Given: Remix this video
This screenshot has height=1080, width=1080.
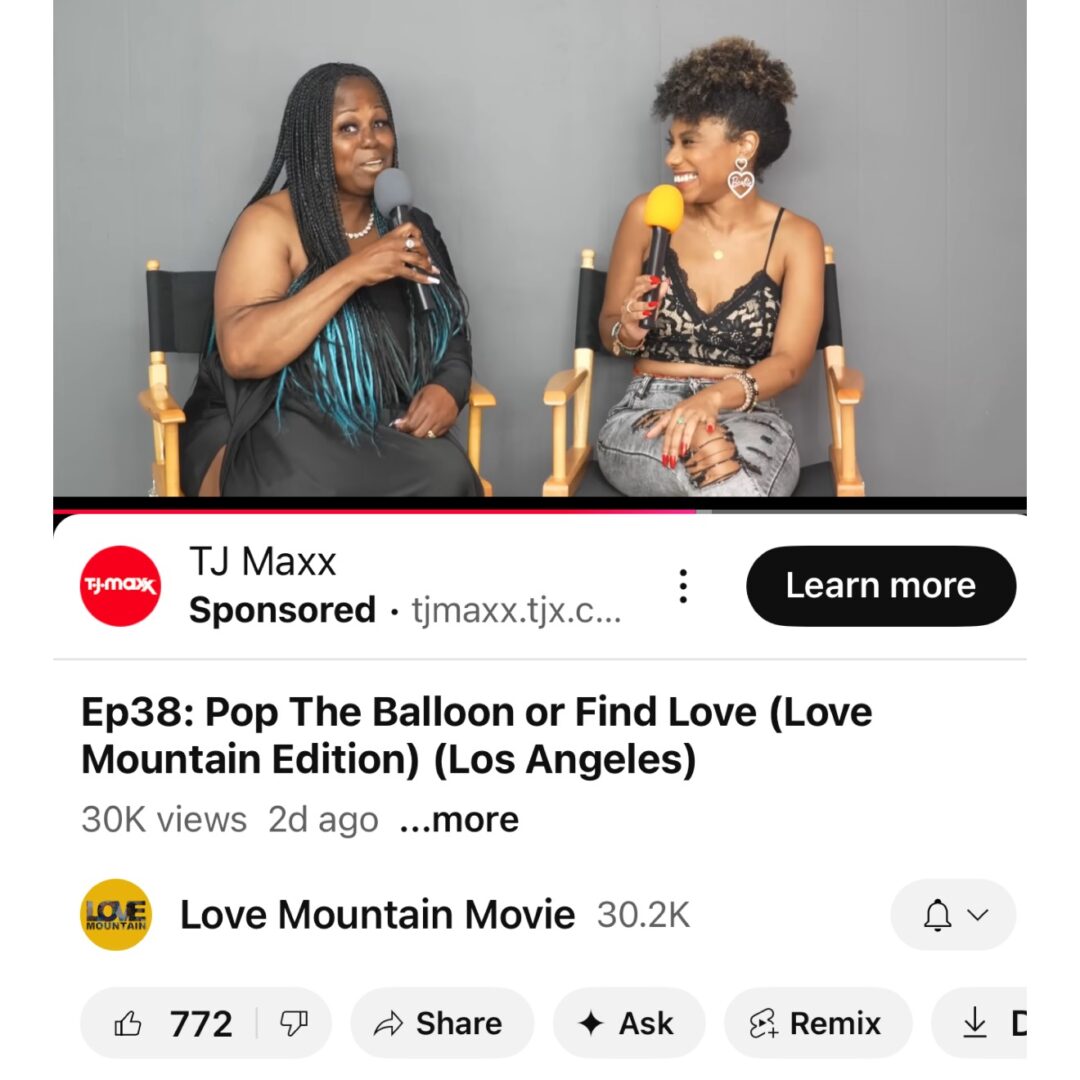Looking at the screenshot, I should tap(817, 1023).
